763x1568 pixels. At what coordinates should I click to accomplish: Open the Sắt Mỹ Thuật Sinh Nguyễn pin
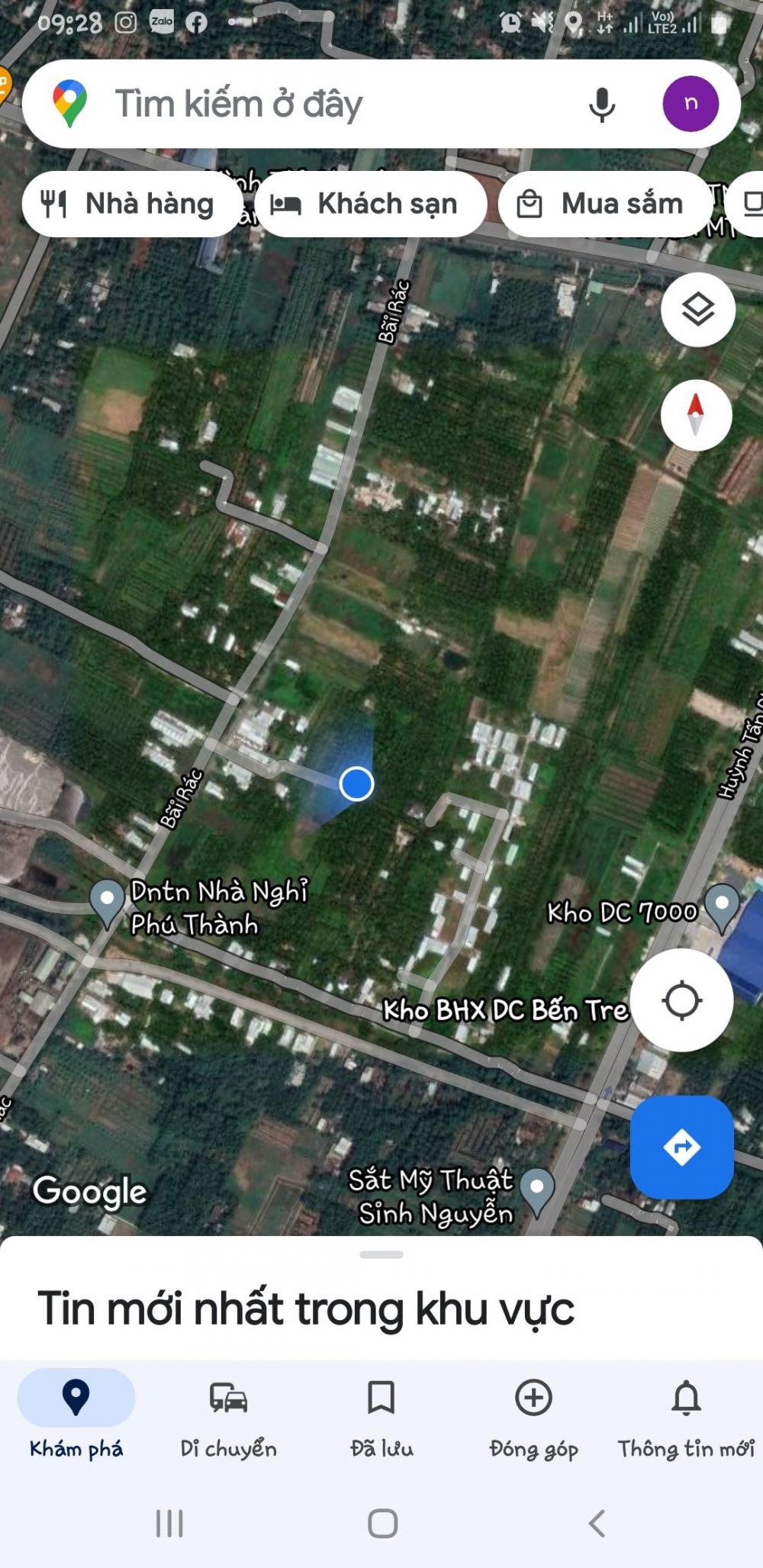536,1191
